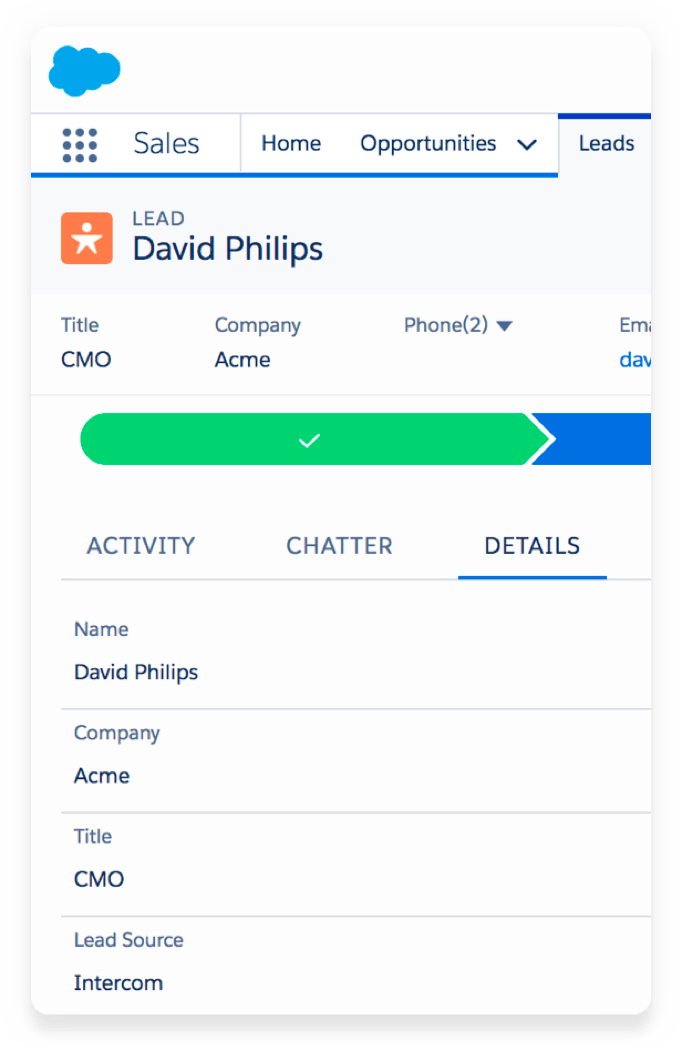This screenshot has width=682, height=1050.
Task: Open the Chatter tab
Action: [339, 546]
